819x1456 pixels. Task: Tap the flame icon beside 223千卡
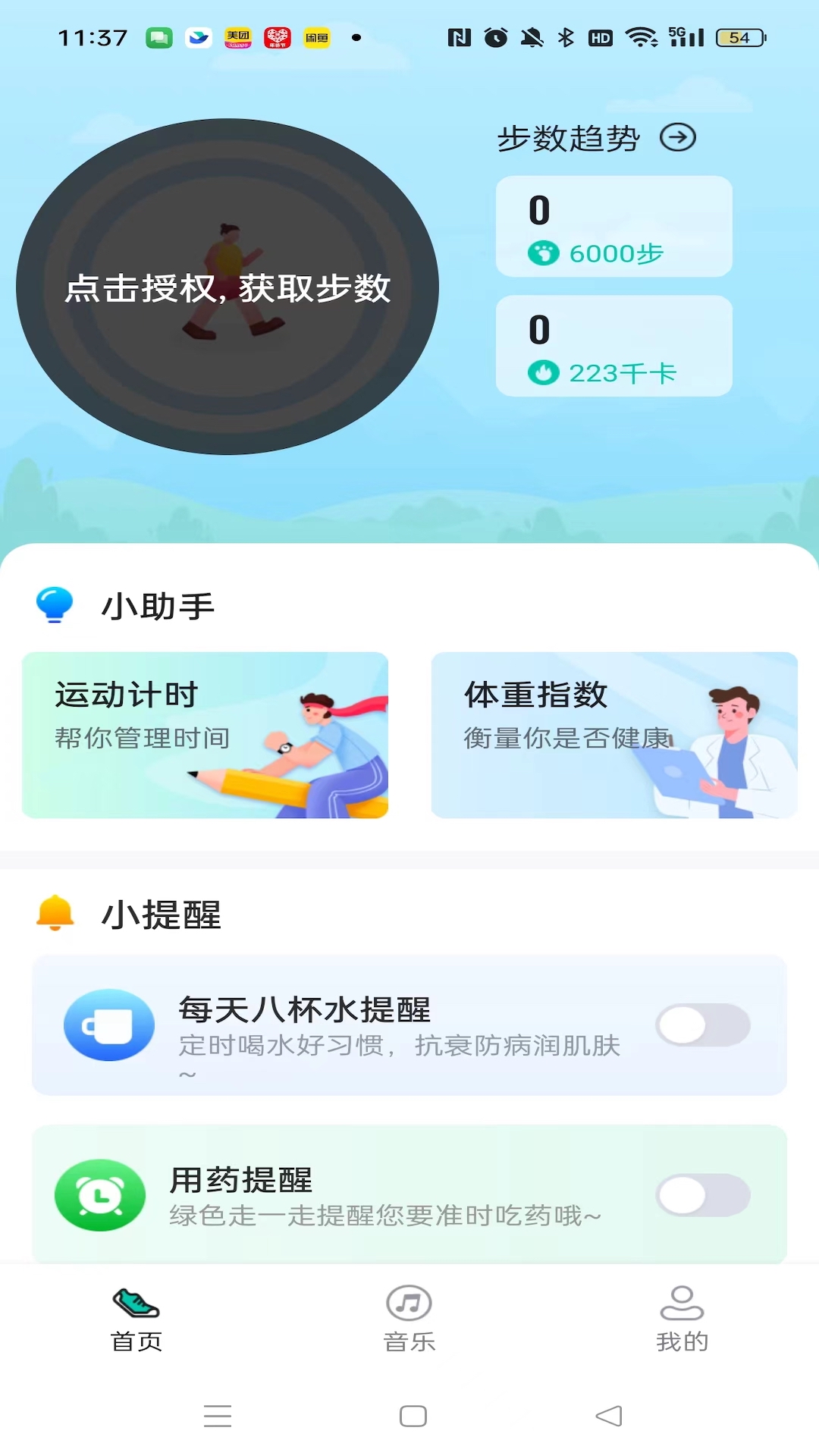pyautogui.click(x=543, y=372)
